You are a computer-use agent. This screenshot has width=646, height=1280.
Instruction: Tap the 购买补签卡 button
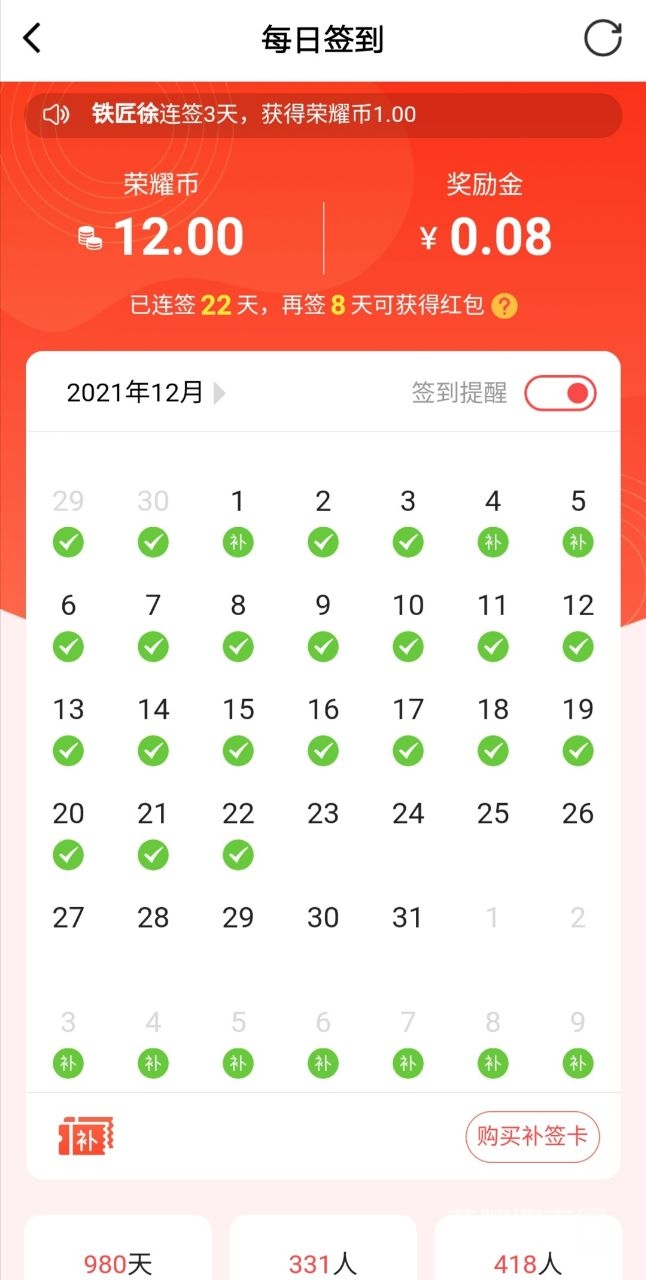coord(532,1137)
